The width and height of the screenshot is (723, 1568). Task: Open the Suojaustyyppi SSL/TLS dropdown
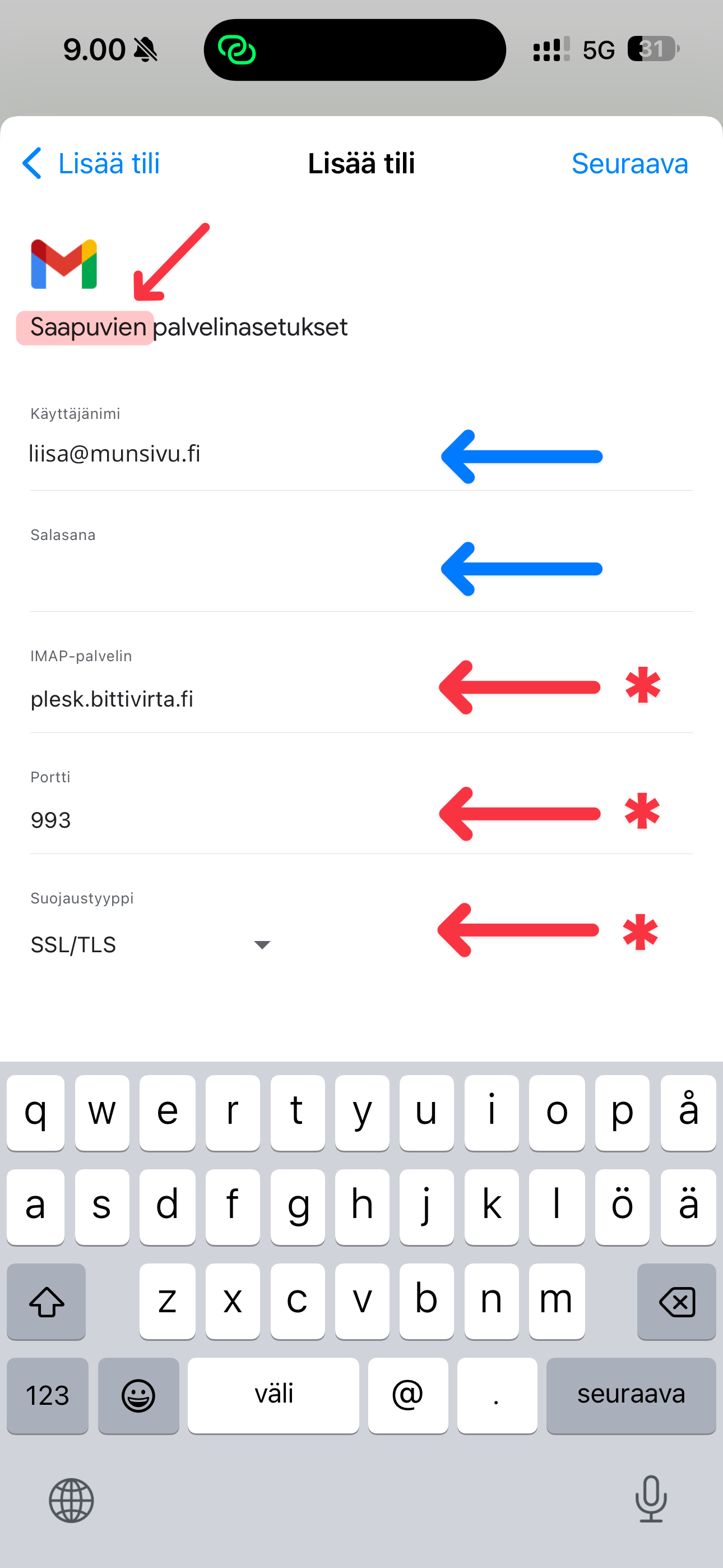[150, 945]
